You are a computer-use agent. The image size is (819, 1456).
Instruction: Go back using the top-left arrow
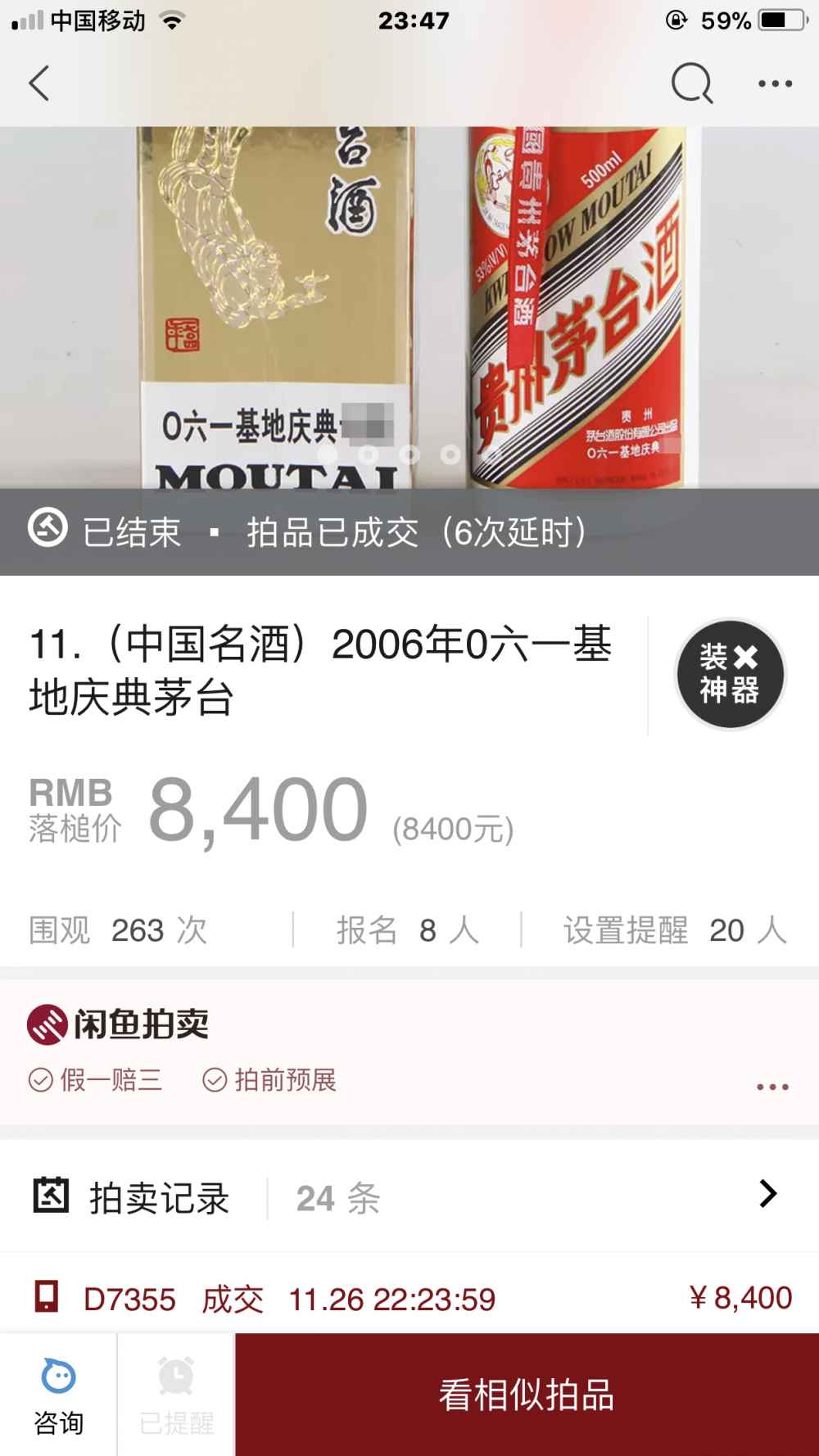pos(39,84)
